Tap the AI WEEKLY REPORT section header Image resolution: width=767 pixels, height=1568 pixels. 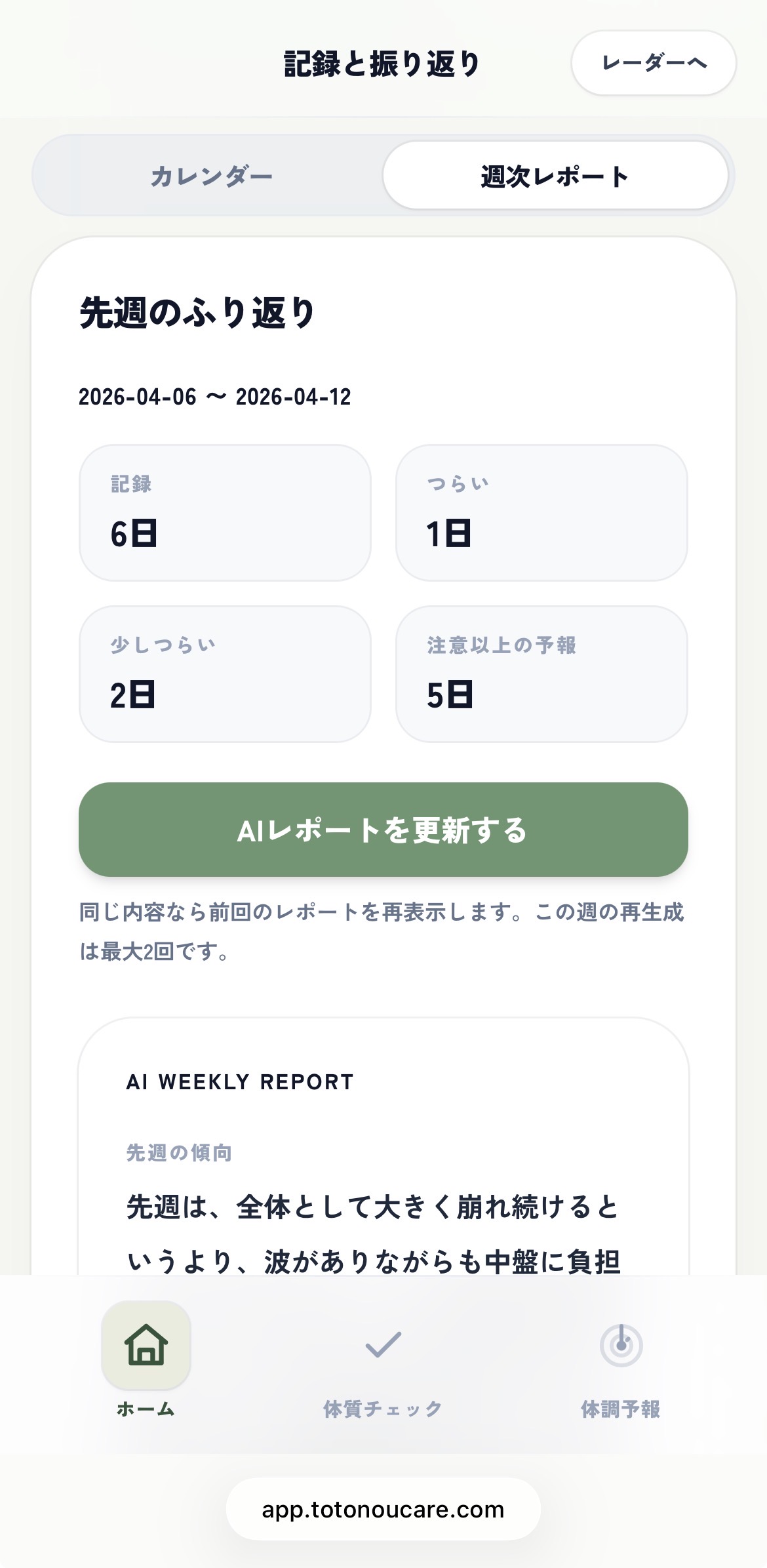click(240, 1082)
